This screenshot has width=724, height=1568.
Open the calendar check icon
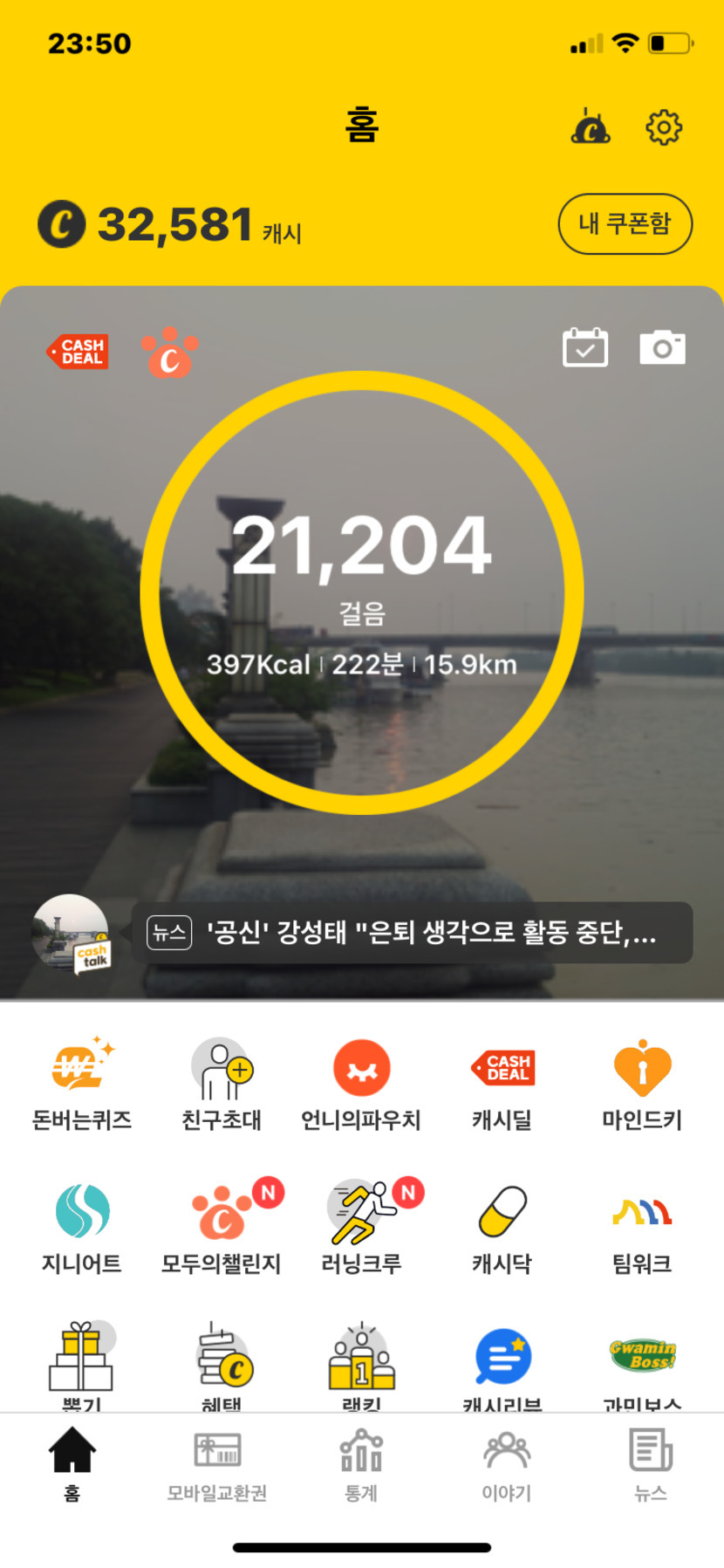click(585, 347)
